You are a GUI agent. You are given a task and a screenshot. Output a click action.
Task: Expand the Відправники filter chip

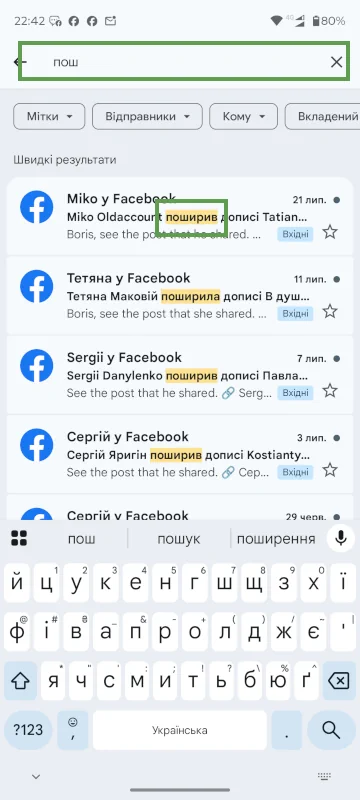click(x=147, y=116)
